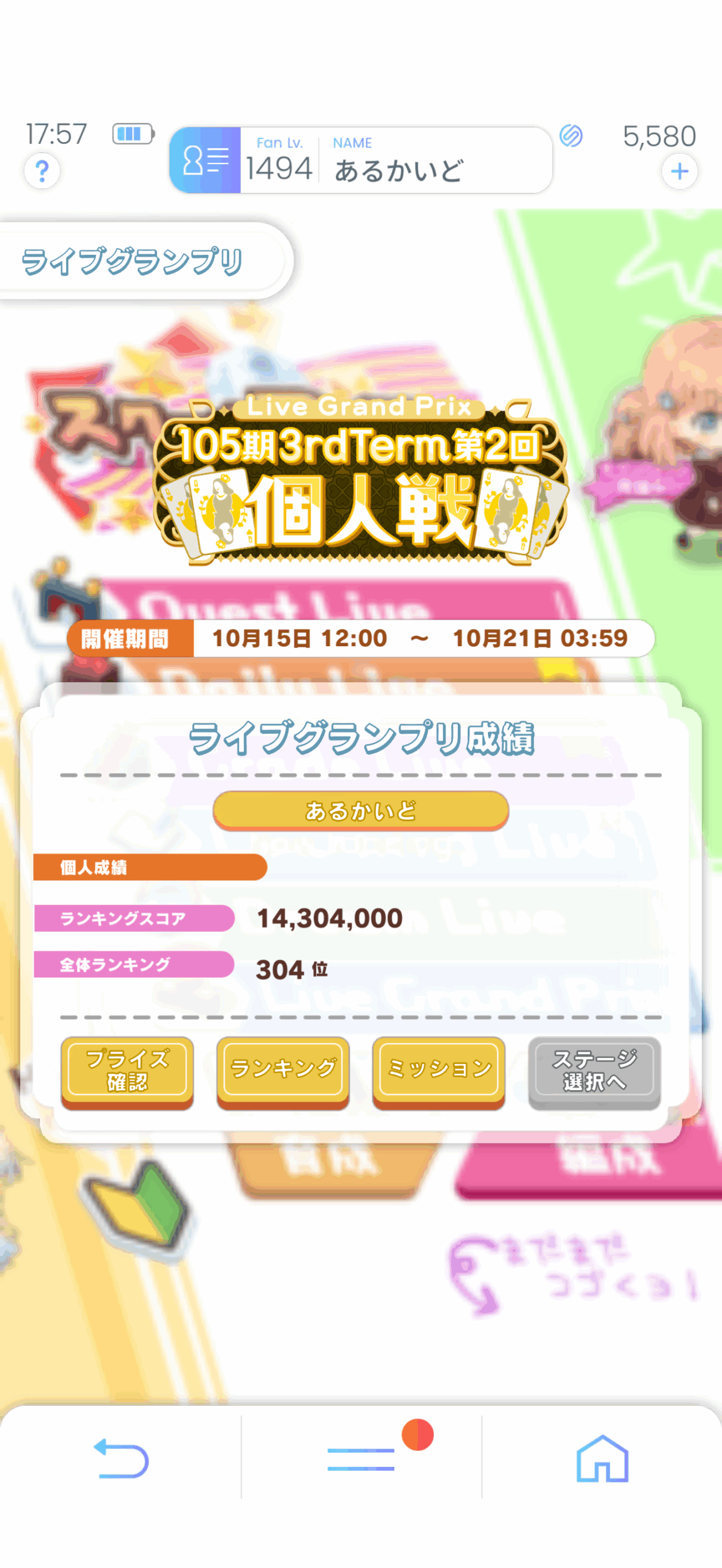Open the help question mark icon
Screen dimensions: 722x1568
point(42,171)
